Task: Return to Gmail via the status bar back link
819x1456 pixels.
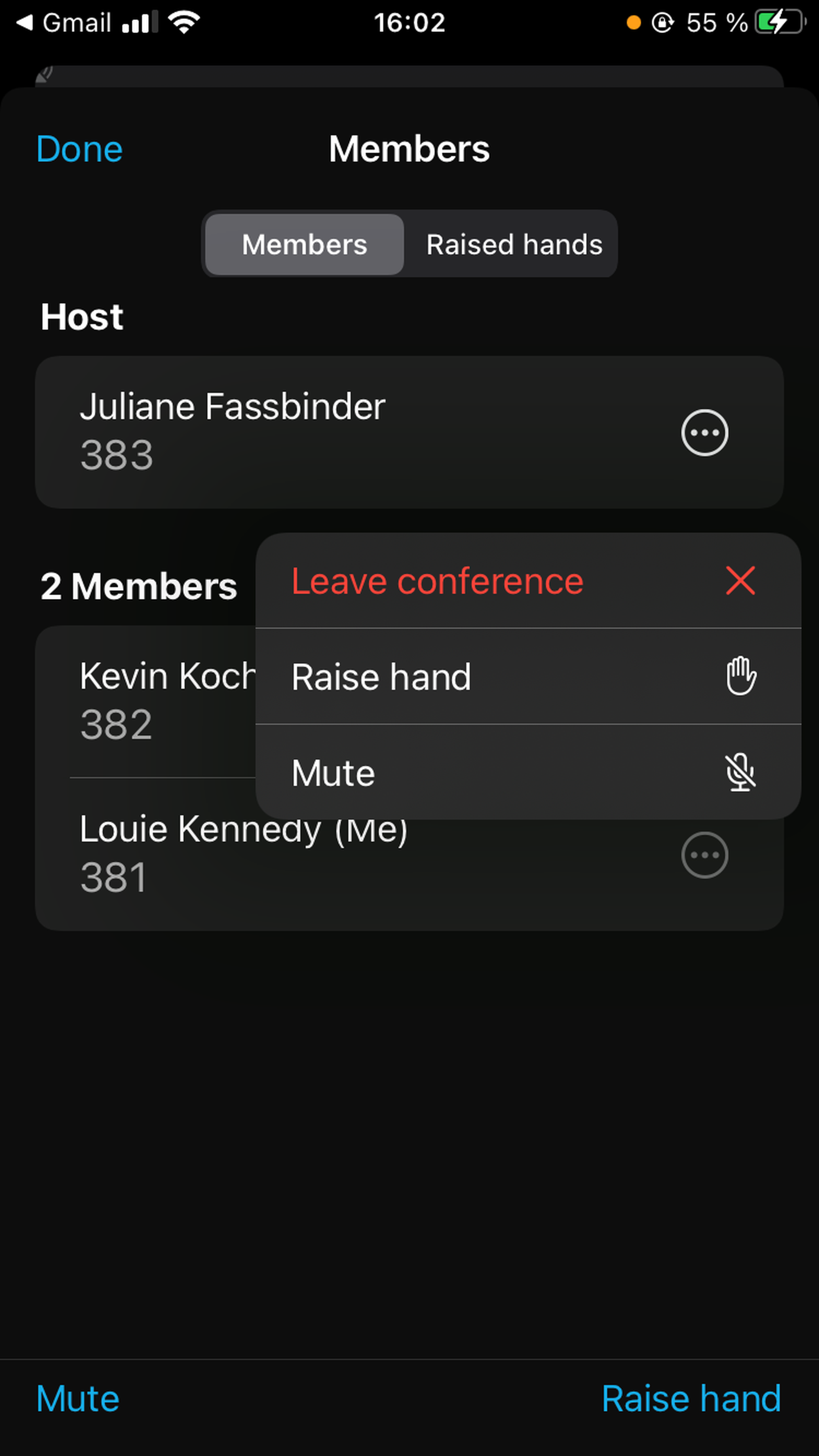Action: [x=63, y=23]
